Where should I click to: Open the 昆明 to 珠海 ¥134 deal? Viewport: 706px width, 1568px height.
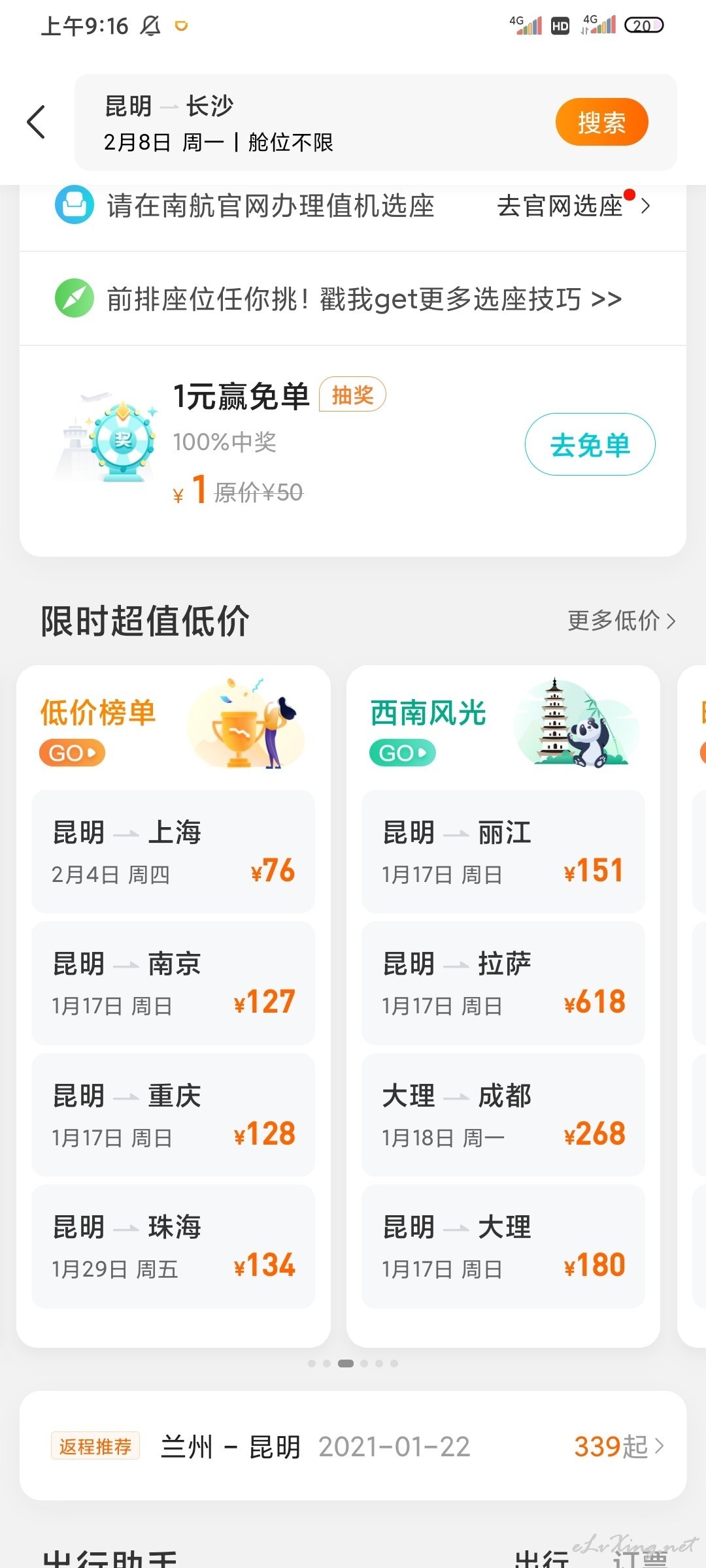pyautogui.click(x=173, y=1247)
